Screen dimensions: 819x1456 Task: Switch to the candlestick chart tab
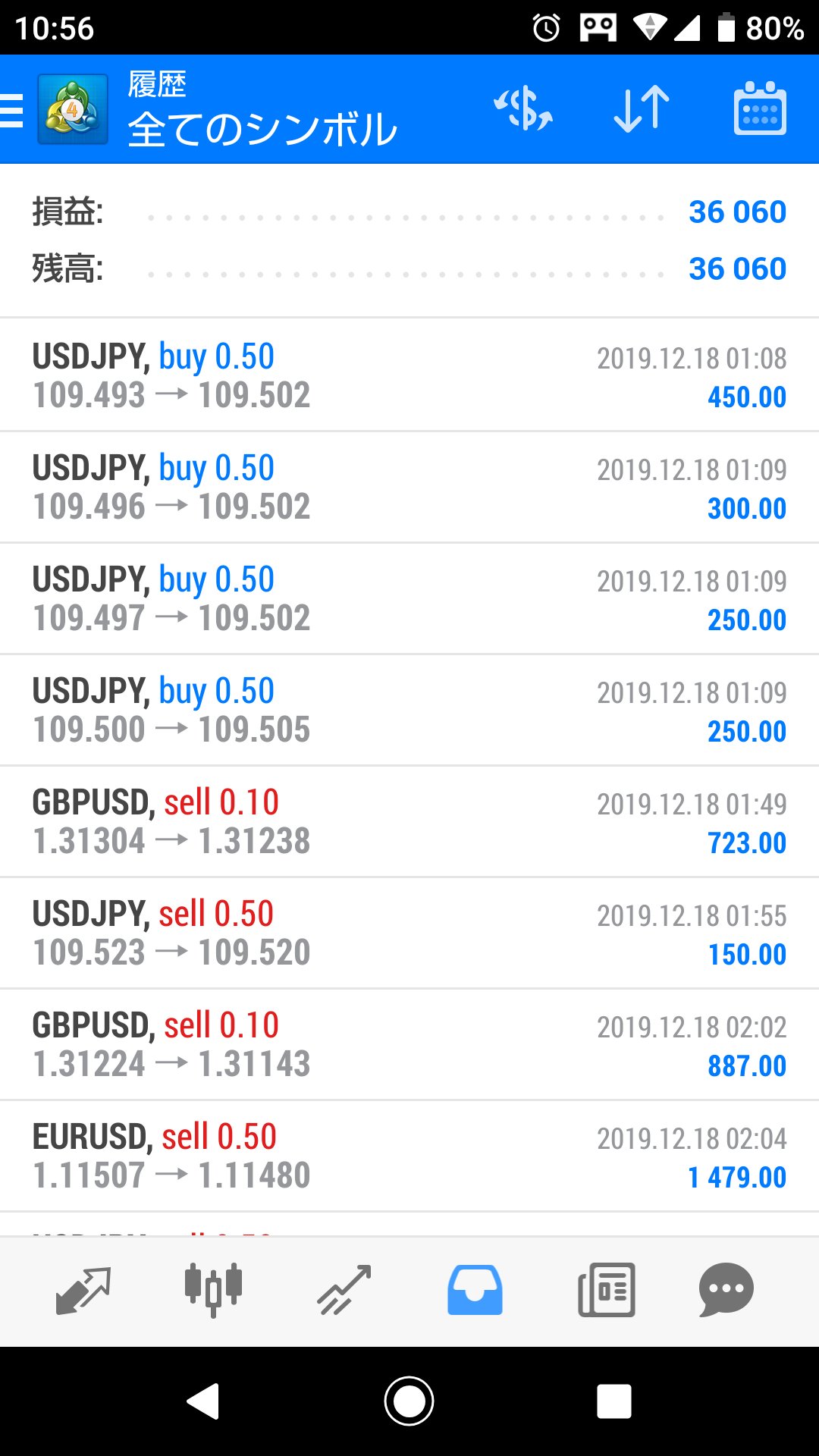pos(213,1290)
